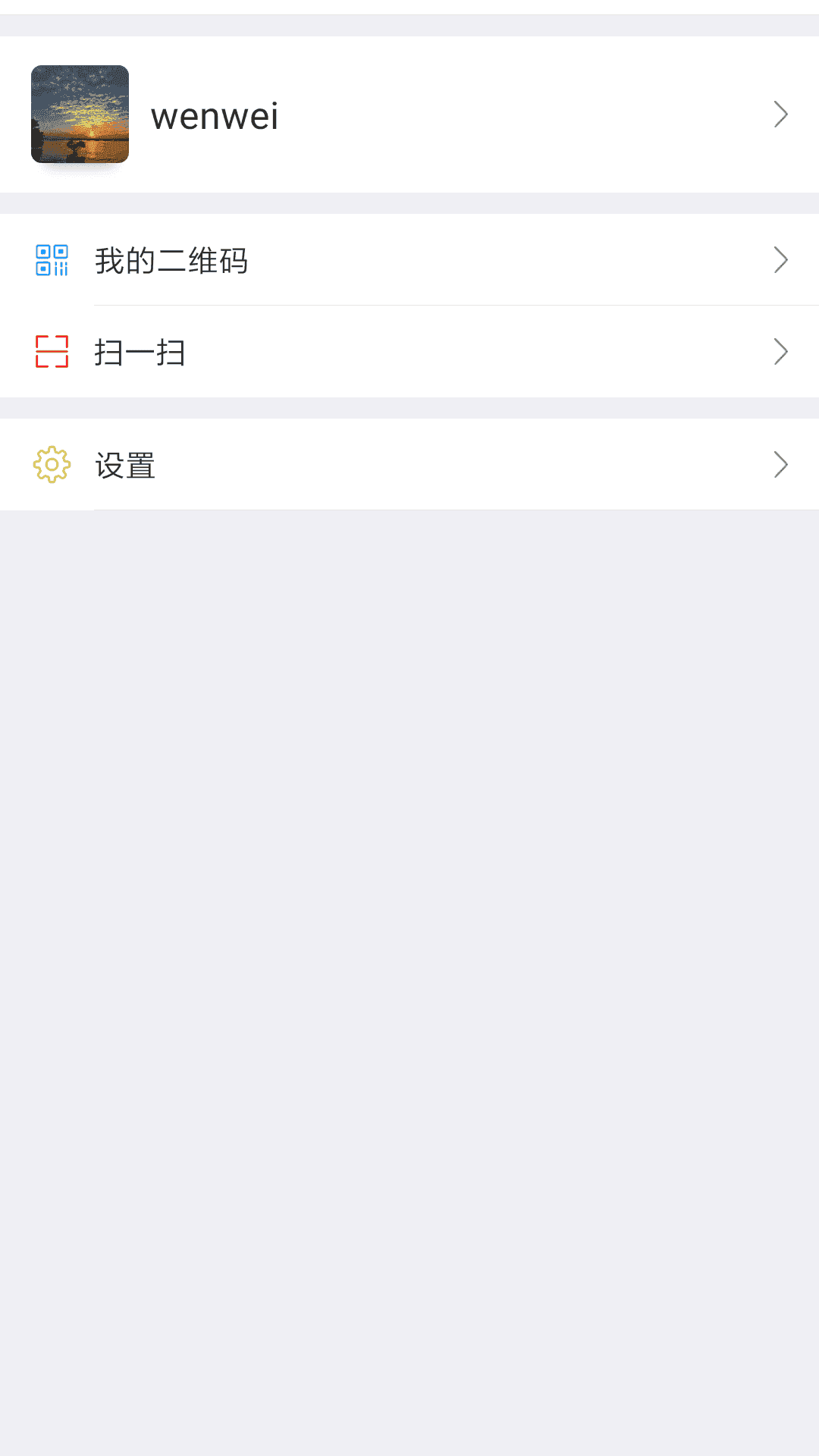Image resolution: width=819 pixels, height=1456 pixels.
Task: Expand the wenwei profile row chevron
Action: point(781,114)
